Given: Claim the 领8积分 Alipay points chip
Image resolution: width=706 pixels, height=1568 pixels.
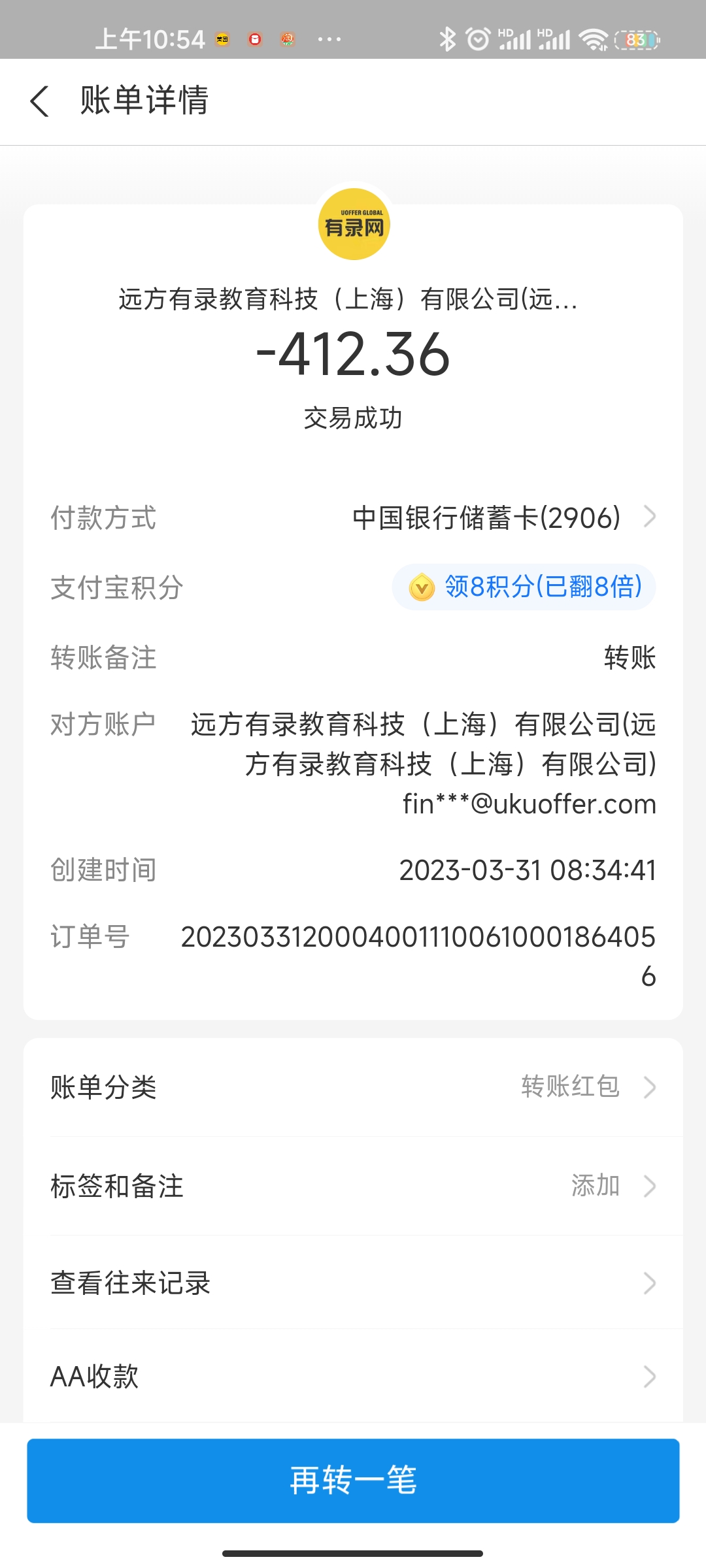Looking at the screenshot, I should click(x=524, y=587).
